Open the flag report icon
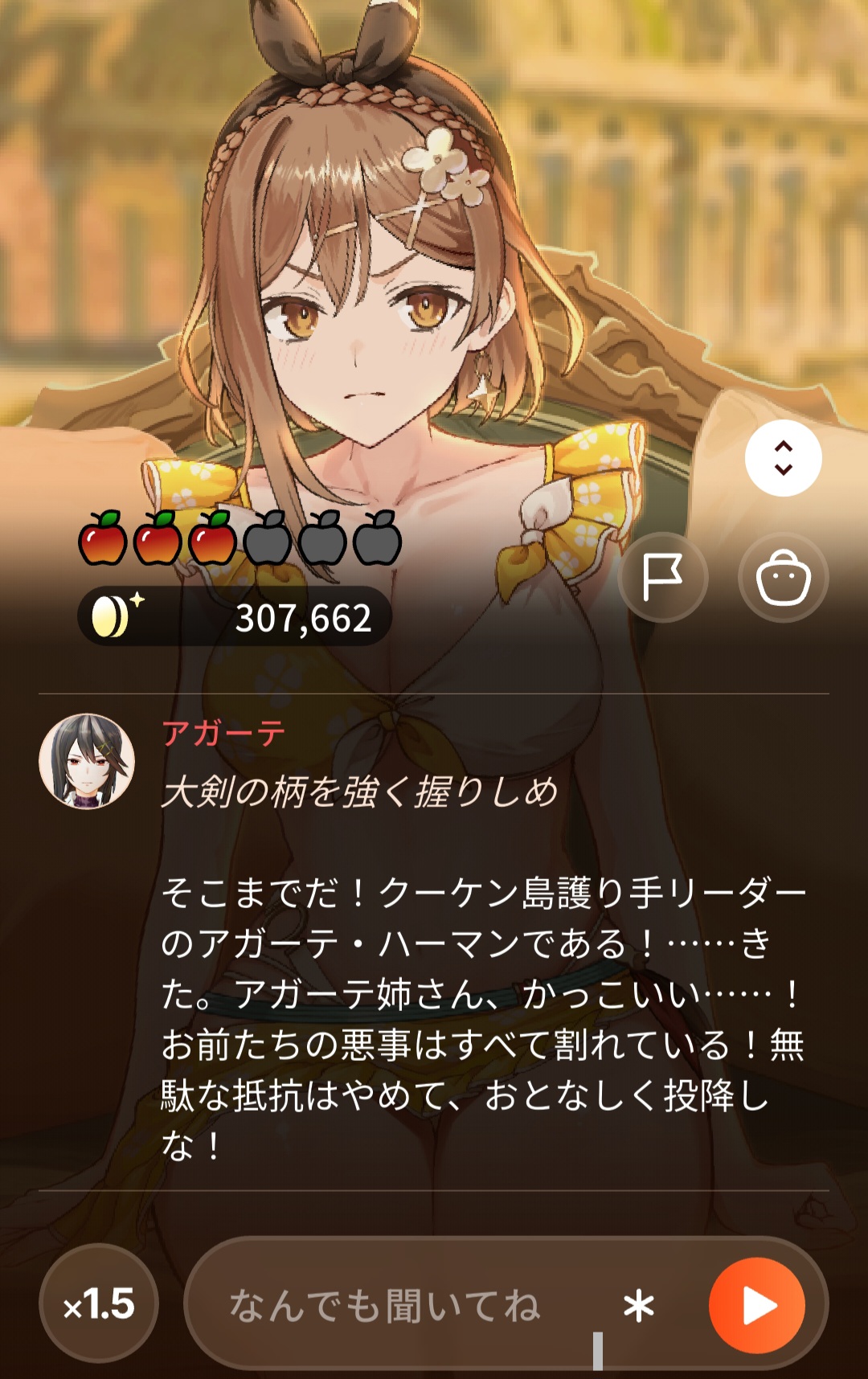 coord(663,577)
